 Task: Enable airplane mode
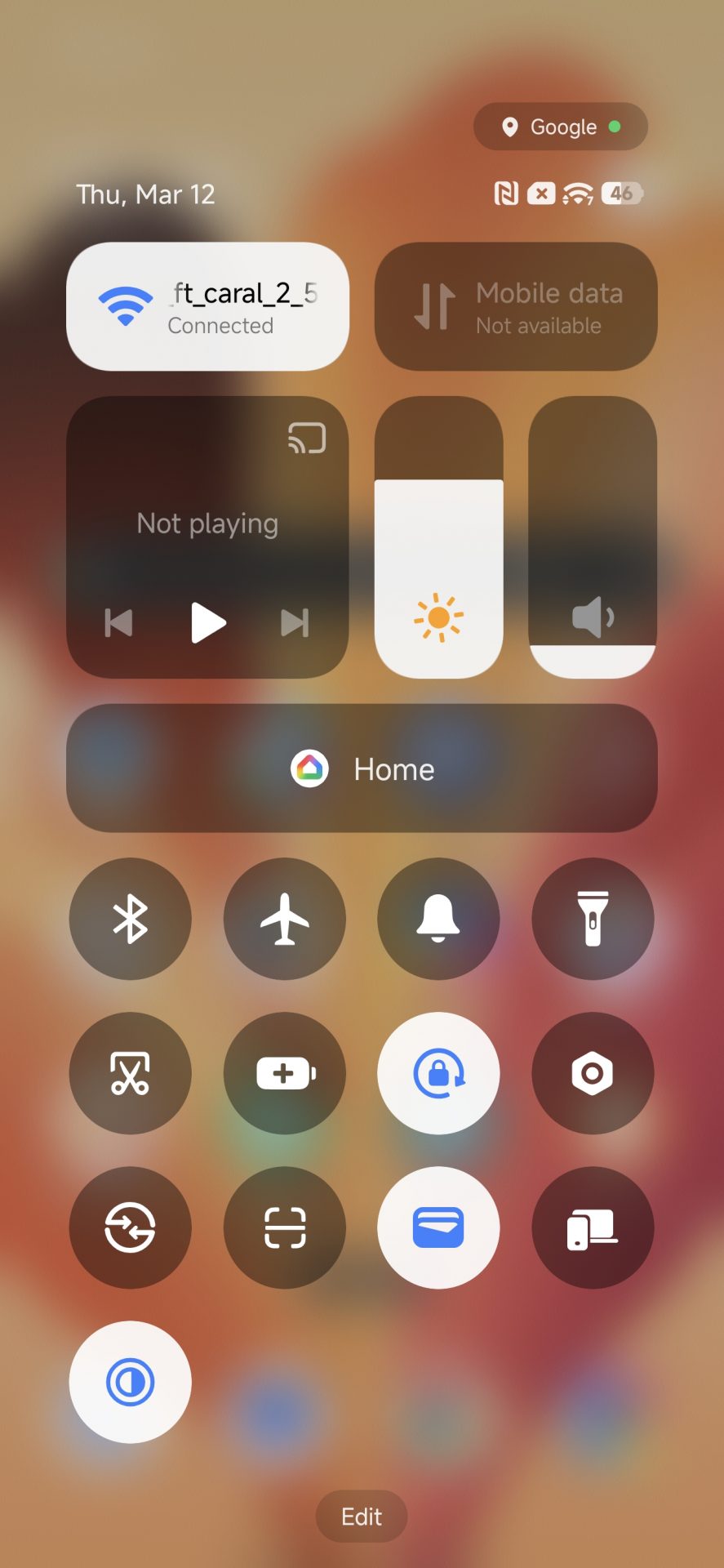click(x=285, y=919)
